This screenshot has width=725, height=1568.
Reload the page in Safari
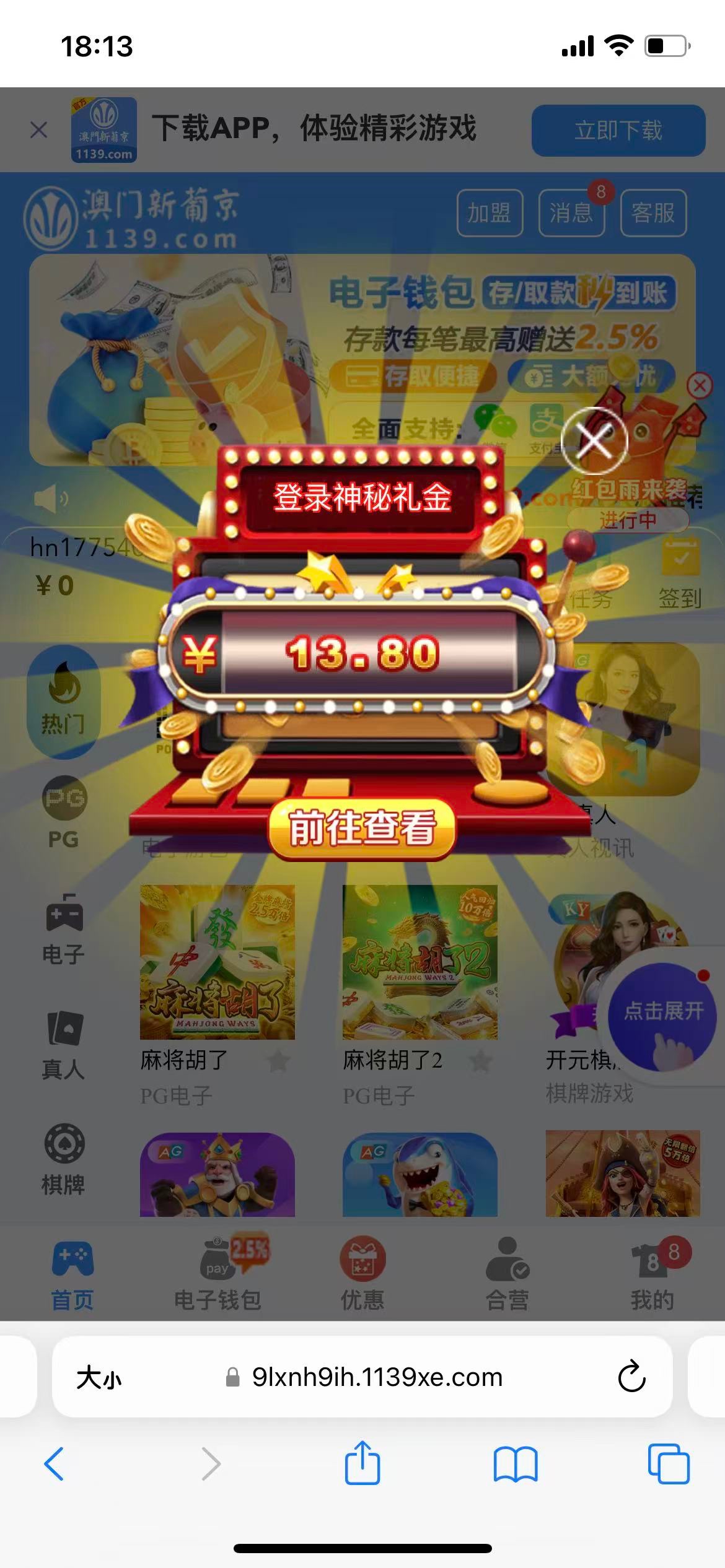tap(631, 1377)
